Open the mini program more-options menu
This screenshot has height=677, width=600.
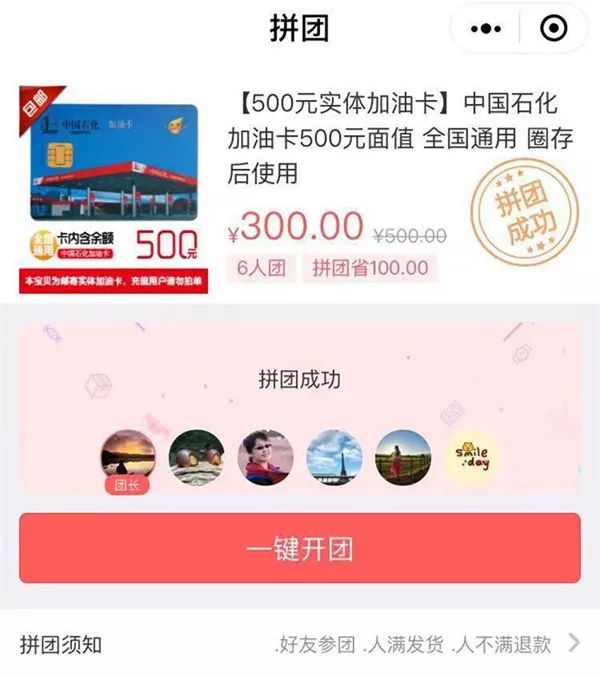click(486, 30)
